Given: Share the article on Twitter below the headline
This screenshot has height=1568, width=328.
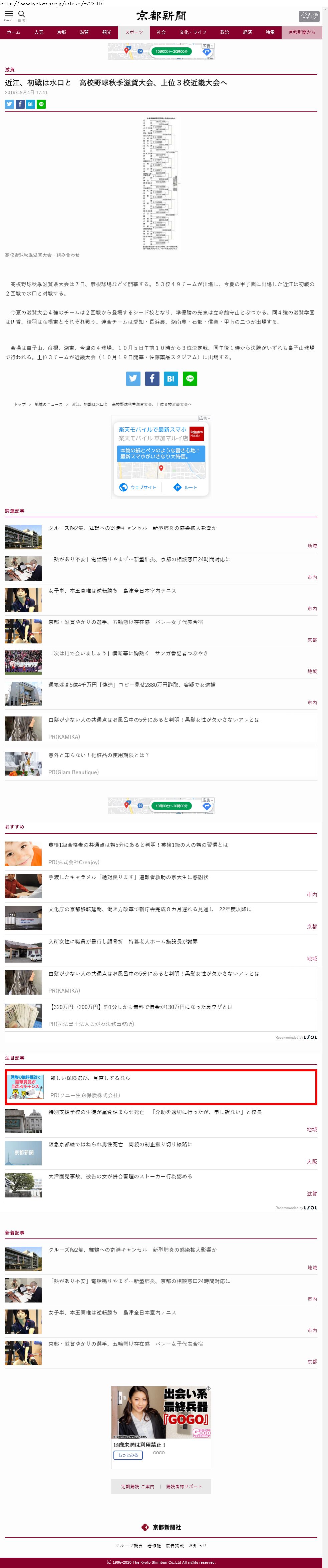Looking at the screenshot, I should [x=9, y=104].
